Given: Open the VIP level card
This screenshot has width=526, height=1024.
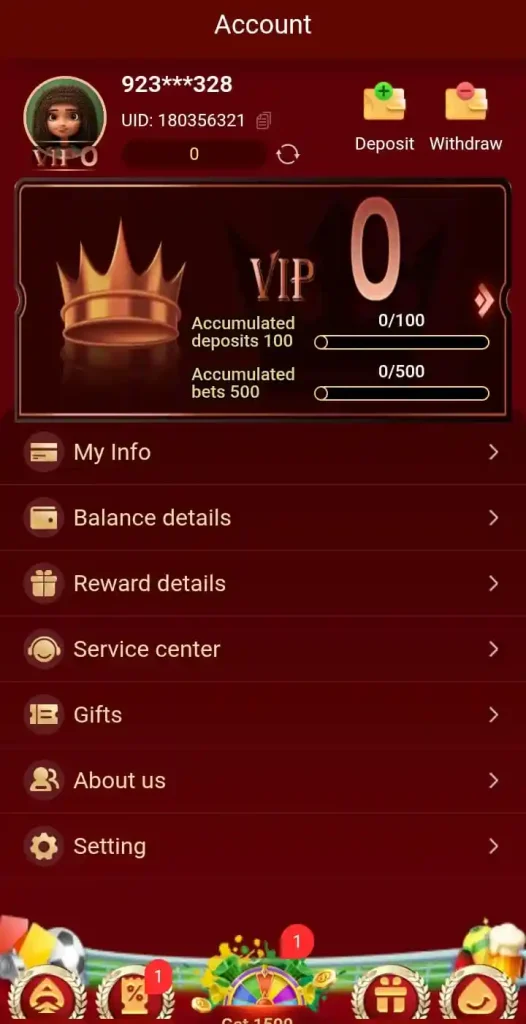Looking at the screenshot, I should (263, 299).
